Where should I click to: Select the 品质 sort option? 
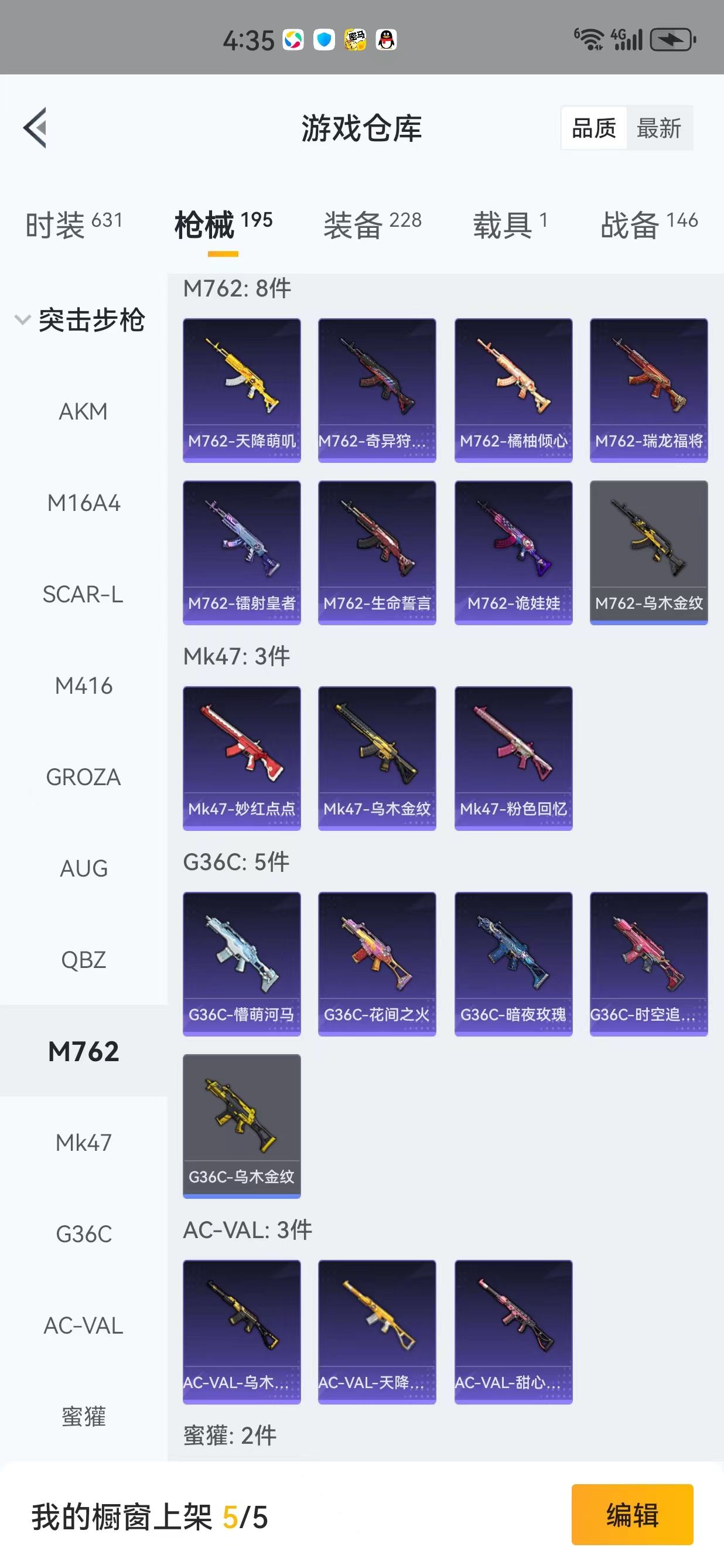tap(594, 128)
